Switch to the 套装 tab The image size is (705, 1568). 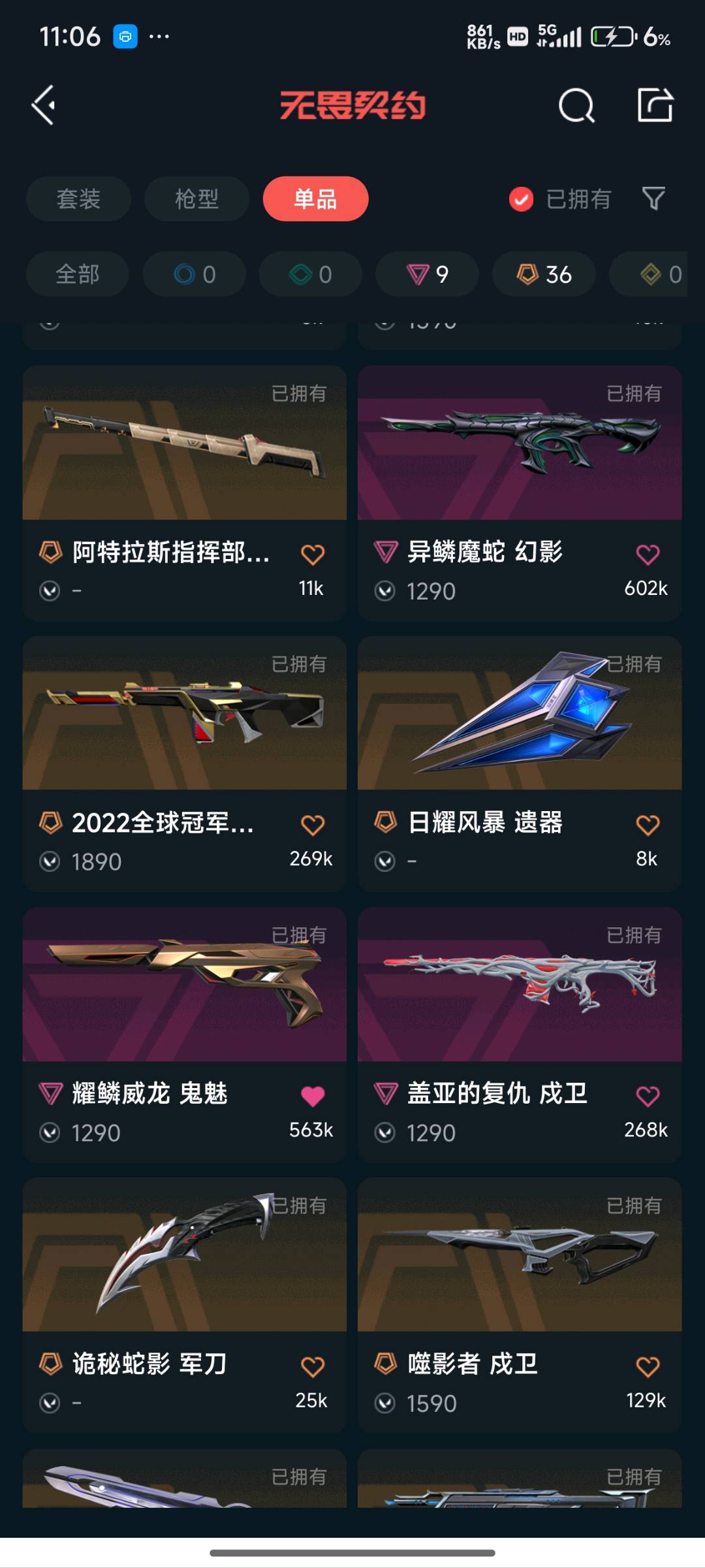coord(78,199)
